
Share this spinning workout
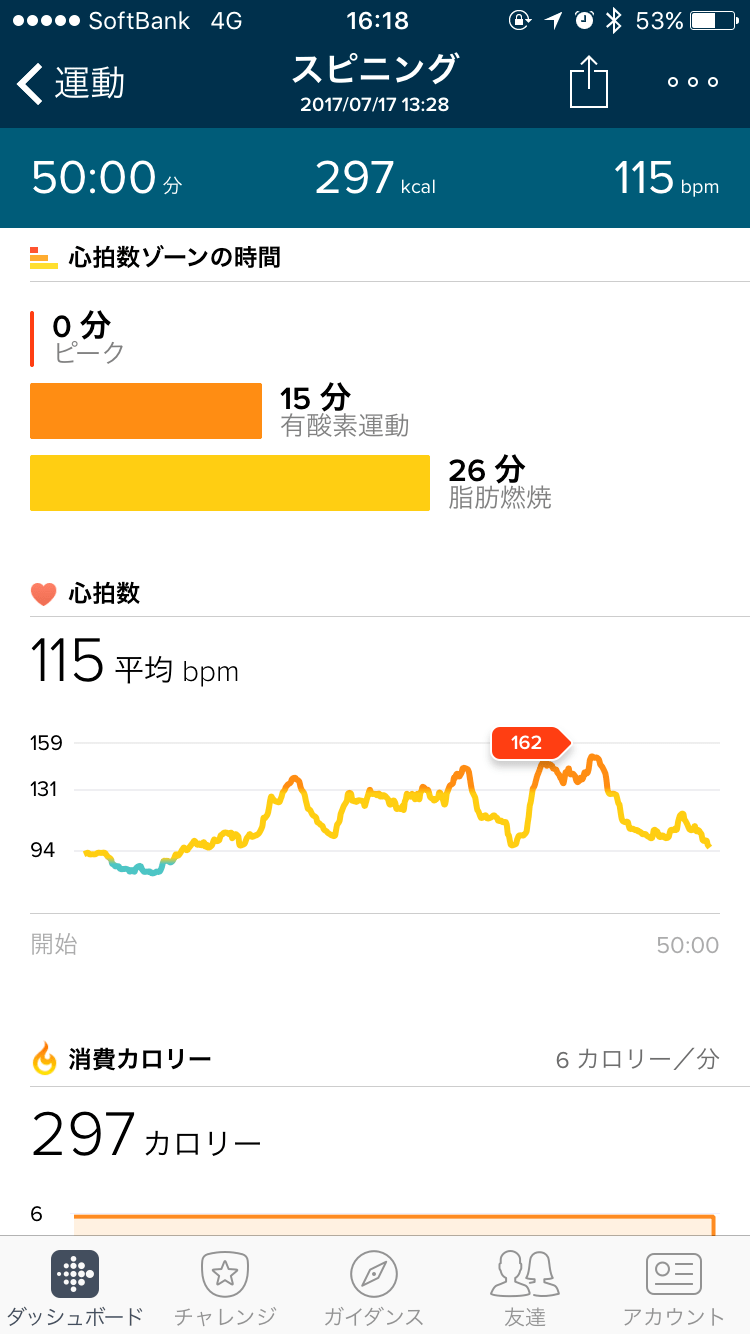(589, 82)
